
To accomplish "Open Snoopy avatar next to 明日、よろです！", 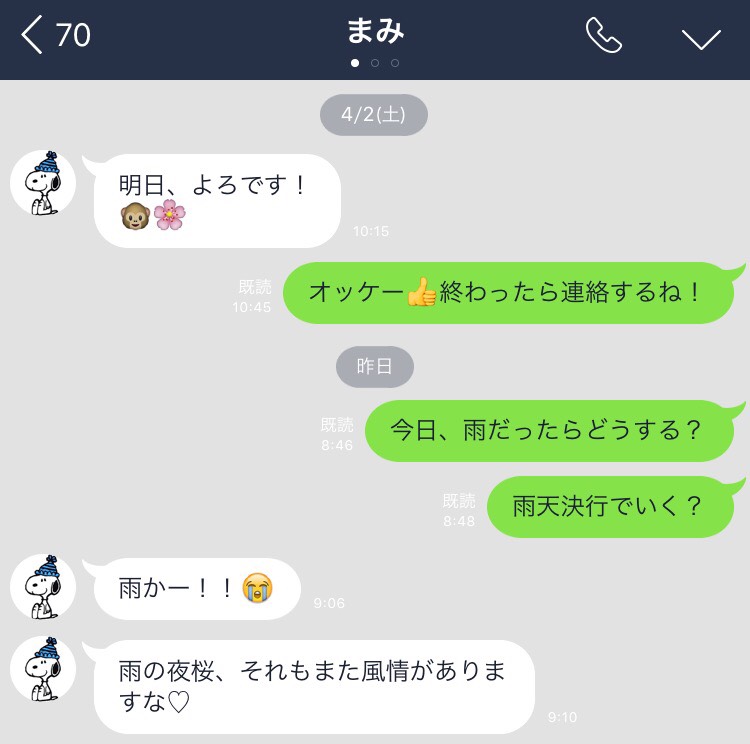I will click(x=43, y=184).
